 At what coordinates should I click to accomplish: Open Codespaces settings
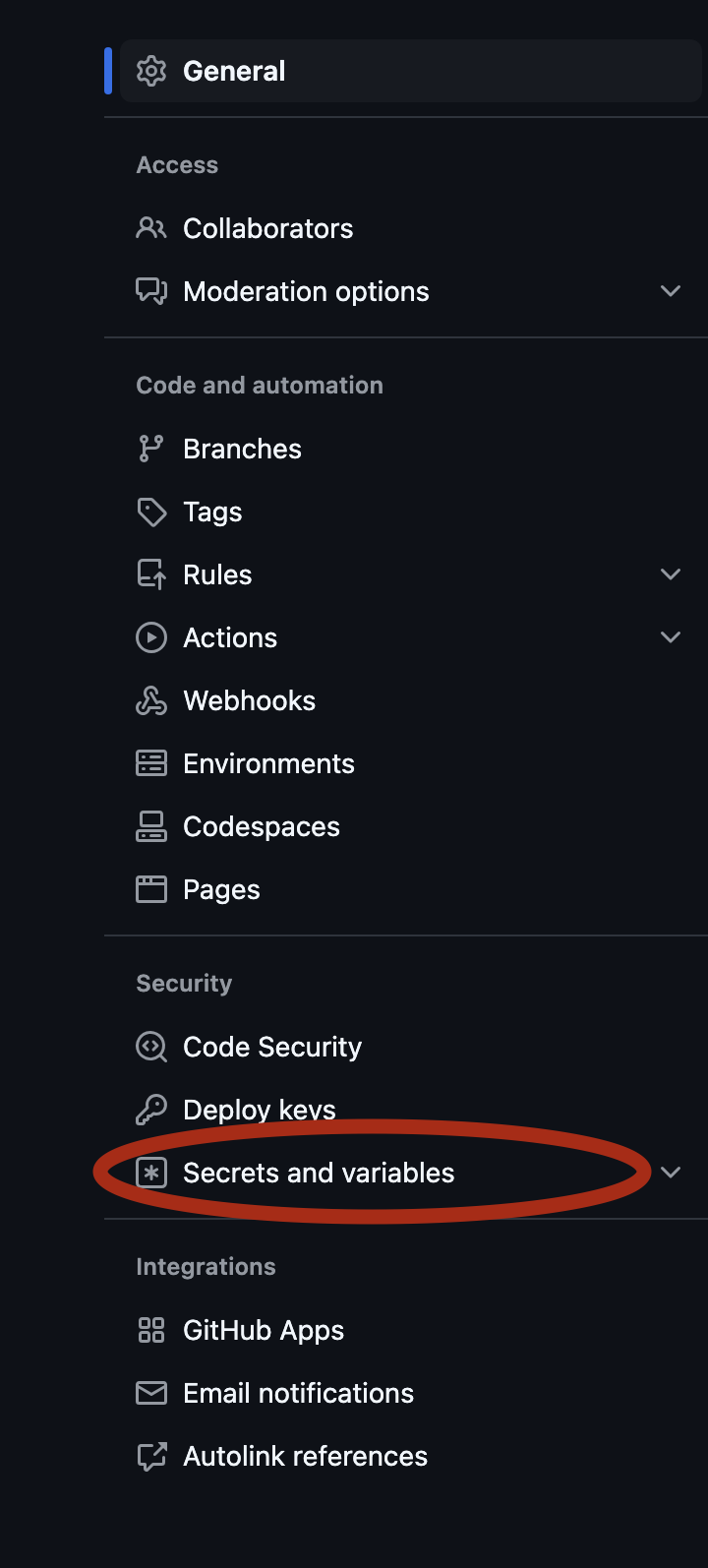coord(410,826)
